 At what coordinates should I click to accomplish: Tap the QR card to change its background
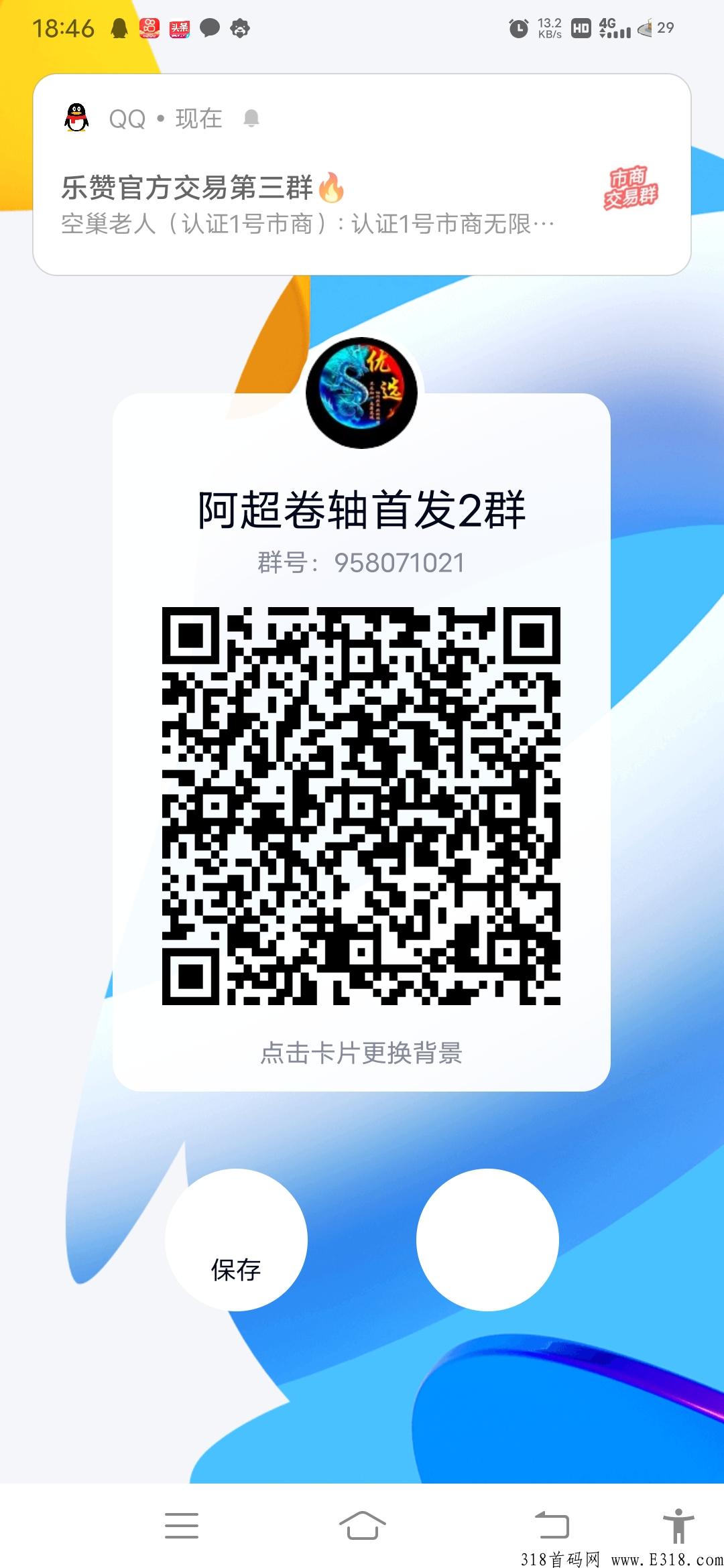tap(361, 742)
